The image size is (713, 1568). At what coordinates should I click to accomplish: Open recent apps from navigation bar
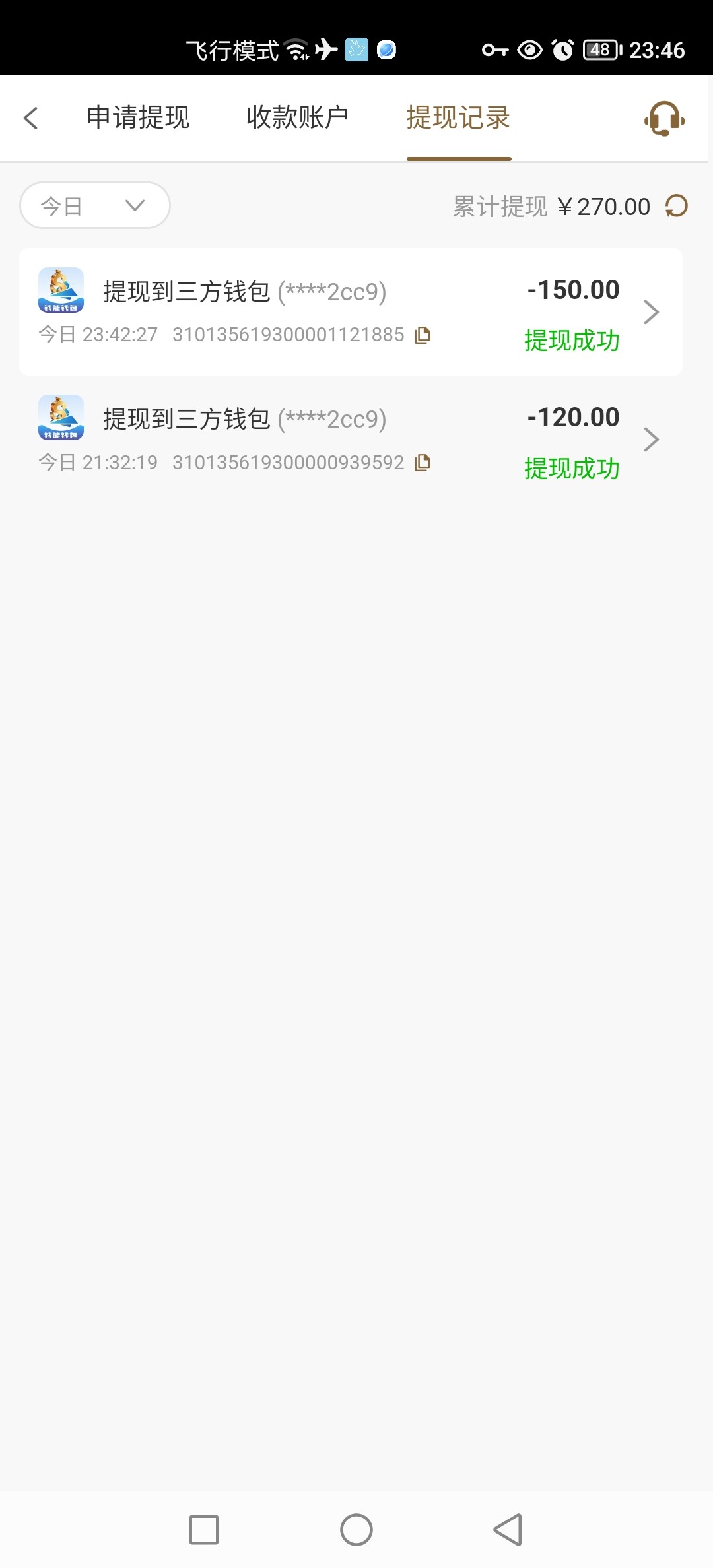point(204,1529)
